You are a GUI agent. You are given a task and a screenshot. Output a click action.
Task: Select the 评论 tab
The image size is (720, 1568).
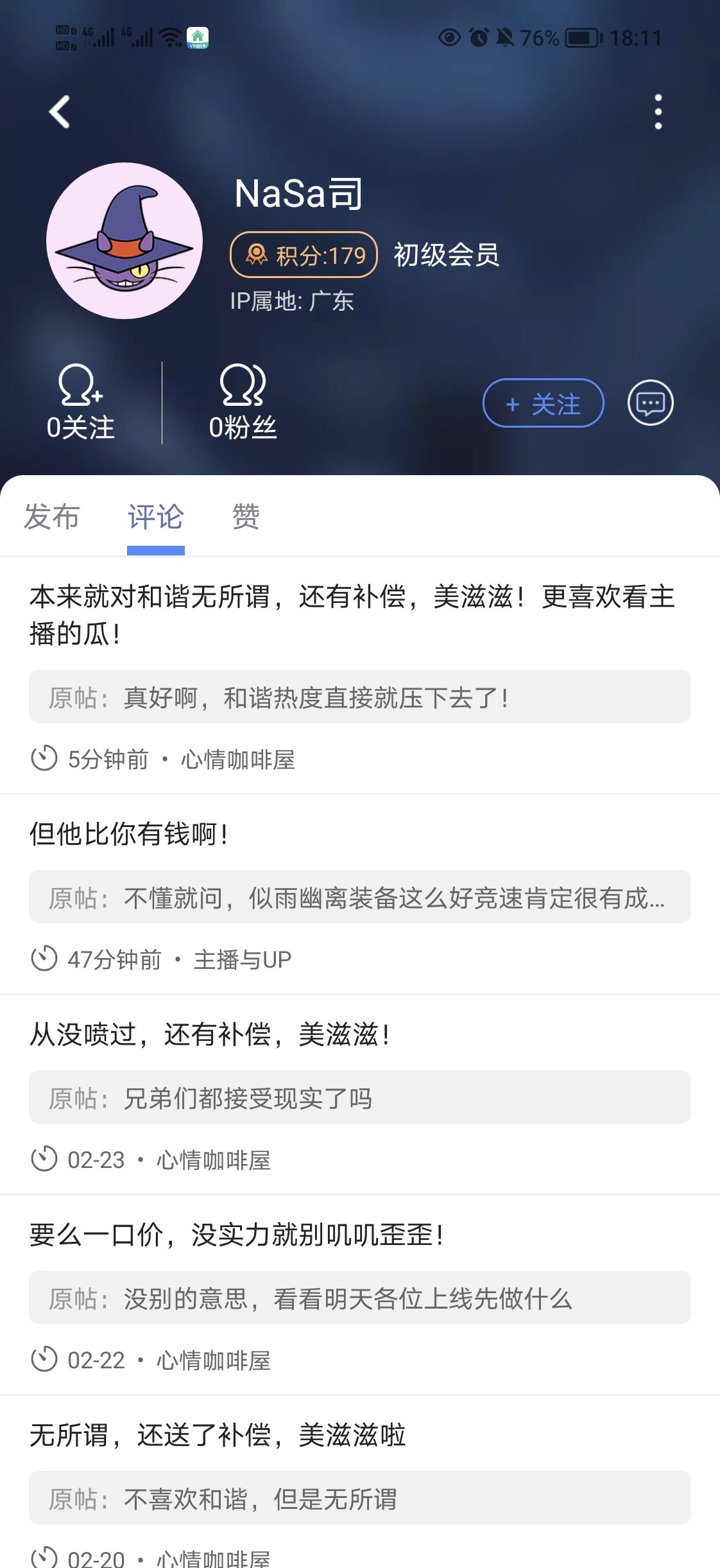[156, 517]
